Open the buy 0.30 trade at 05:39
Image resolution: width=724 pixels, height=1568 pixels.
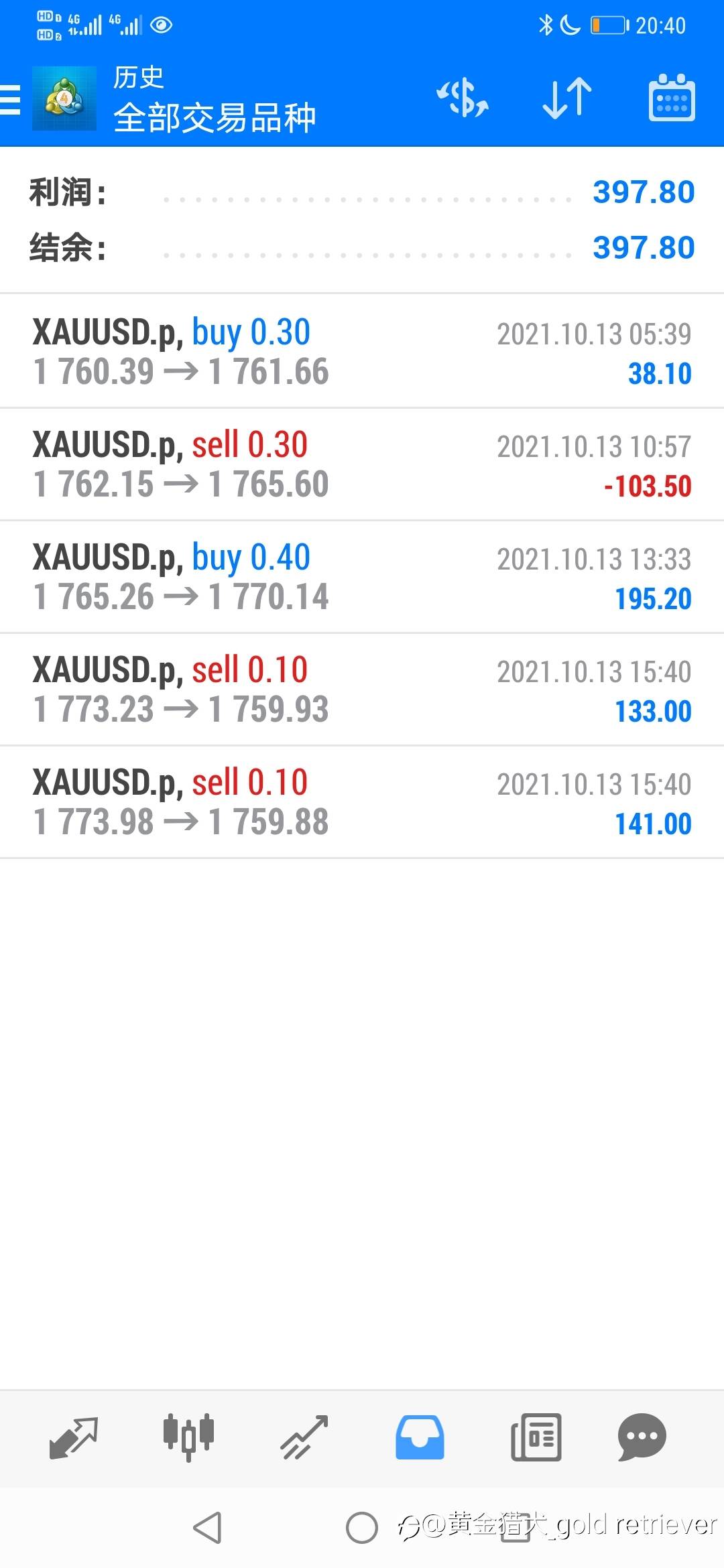point(362,352)
